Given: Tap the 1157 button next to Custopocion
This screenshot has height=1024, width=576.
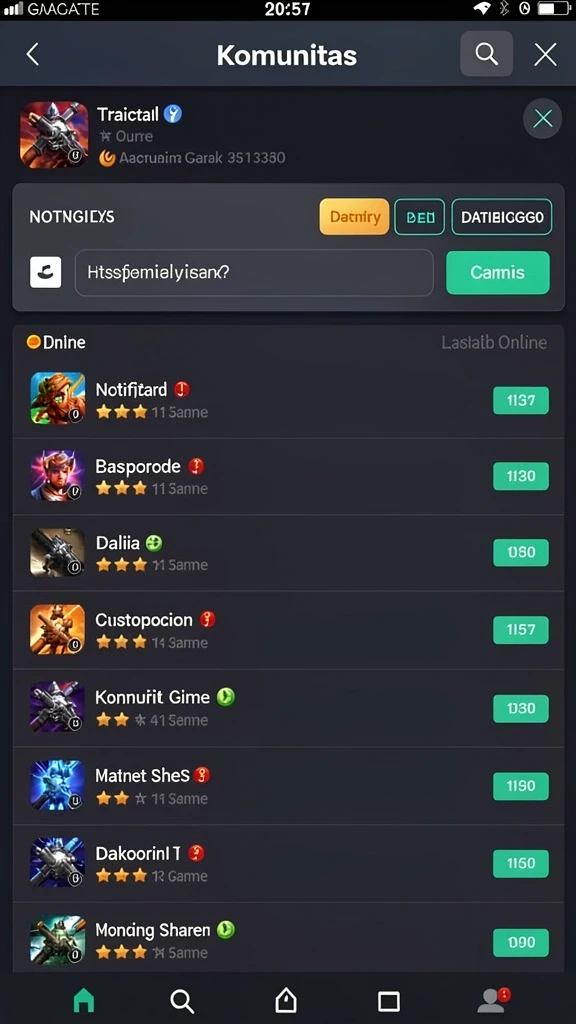Looking at the screenshot, I should click(x=520, y=630).
